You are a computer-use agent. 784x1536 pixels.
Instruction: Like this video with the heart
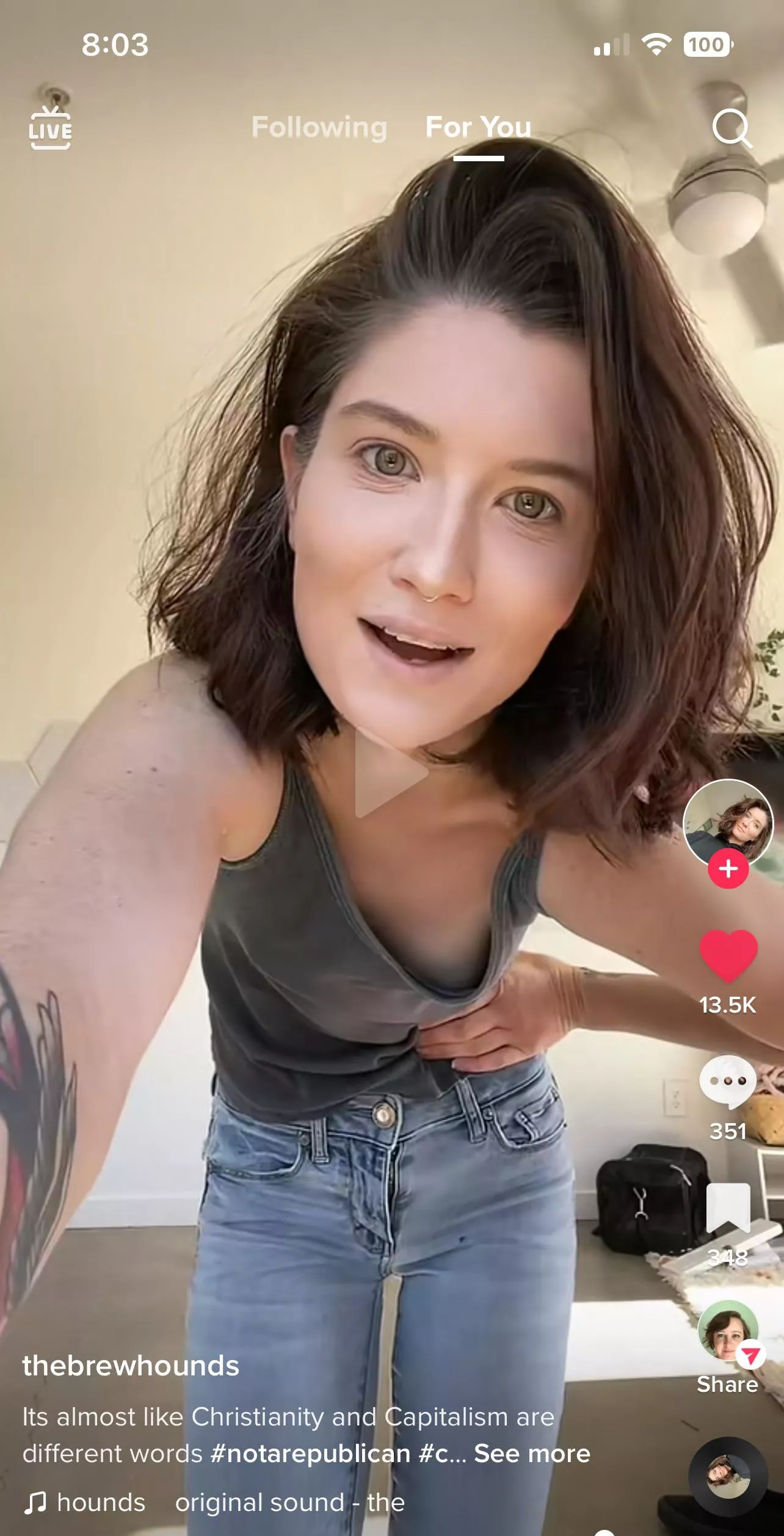tap(728, 955)
